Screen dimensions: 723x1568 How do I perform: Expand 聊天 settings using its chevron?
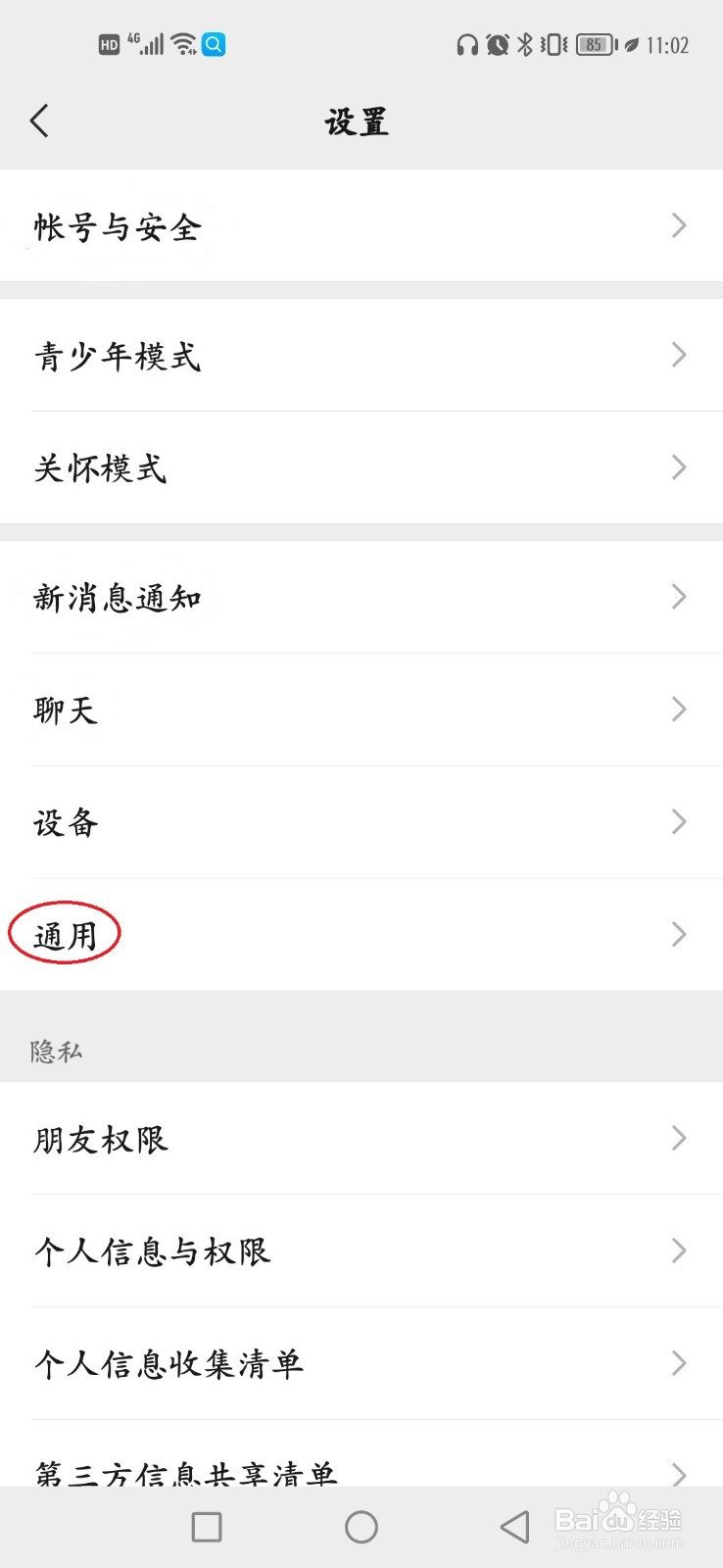tap(680, 709)
